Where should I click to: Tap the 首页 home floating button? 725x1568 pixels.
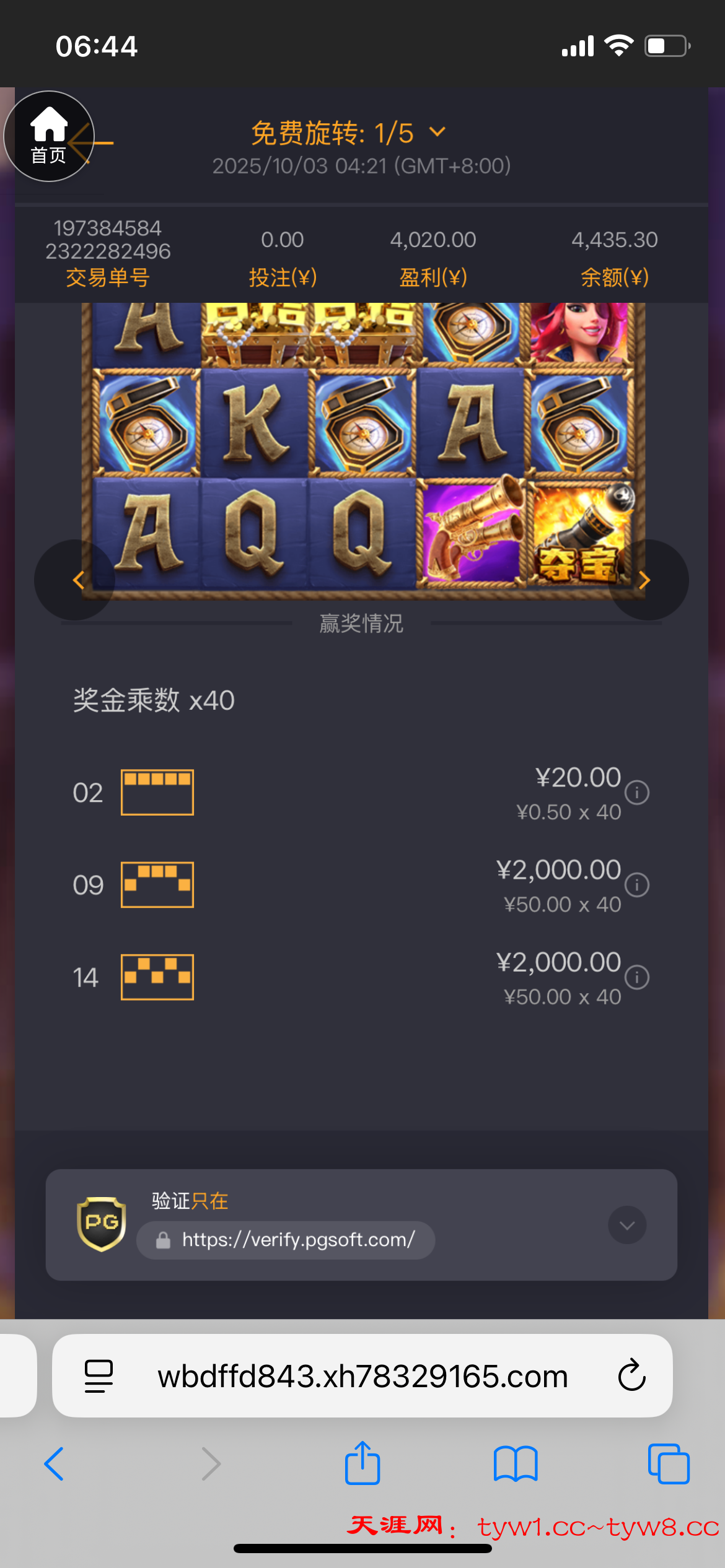pyautogui.click(x=48, y=136)
